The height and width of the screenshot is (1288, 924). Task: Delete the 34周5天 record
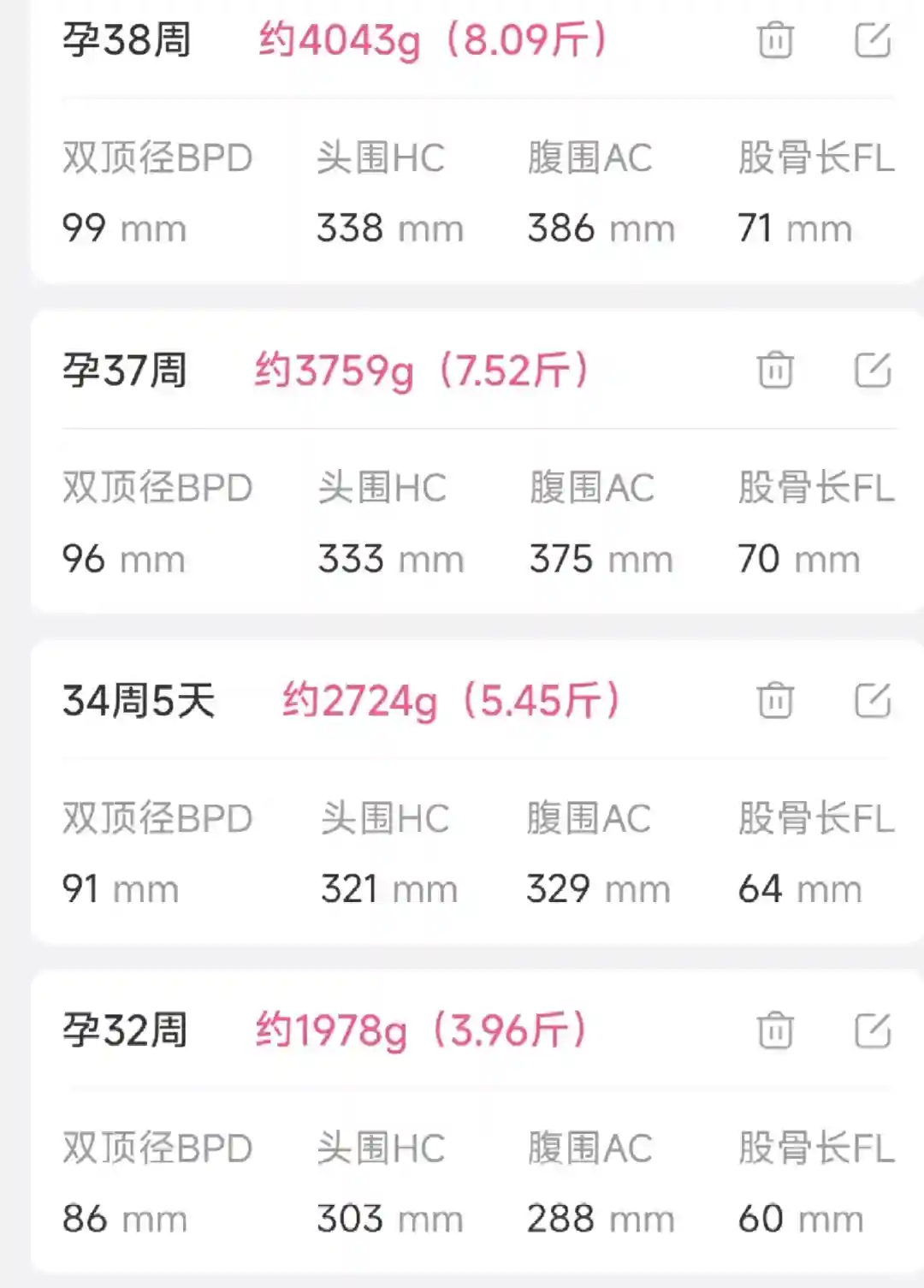coord(775,700)
